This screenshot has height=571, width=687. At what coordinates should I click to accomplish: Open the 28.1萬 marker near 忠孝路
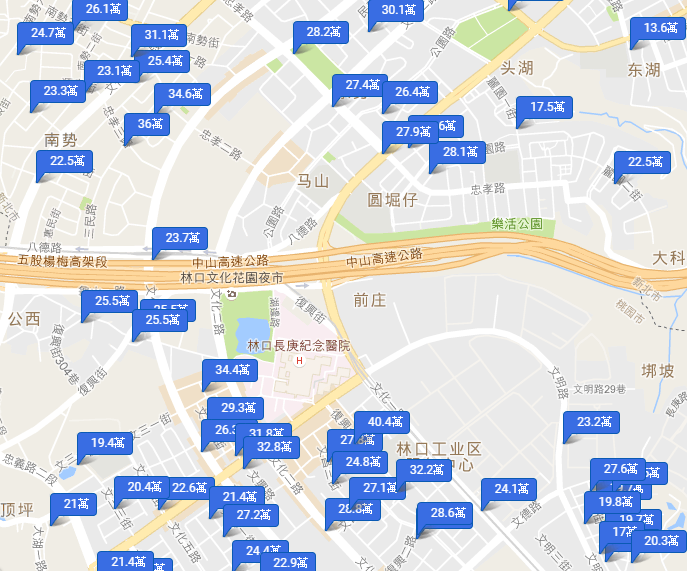[x=458, y=152]
